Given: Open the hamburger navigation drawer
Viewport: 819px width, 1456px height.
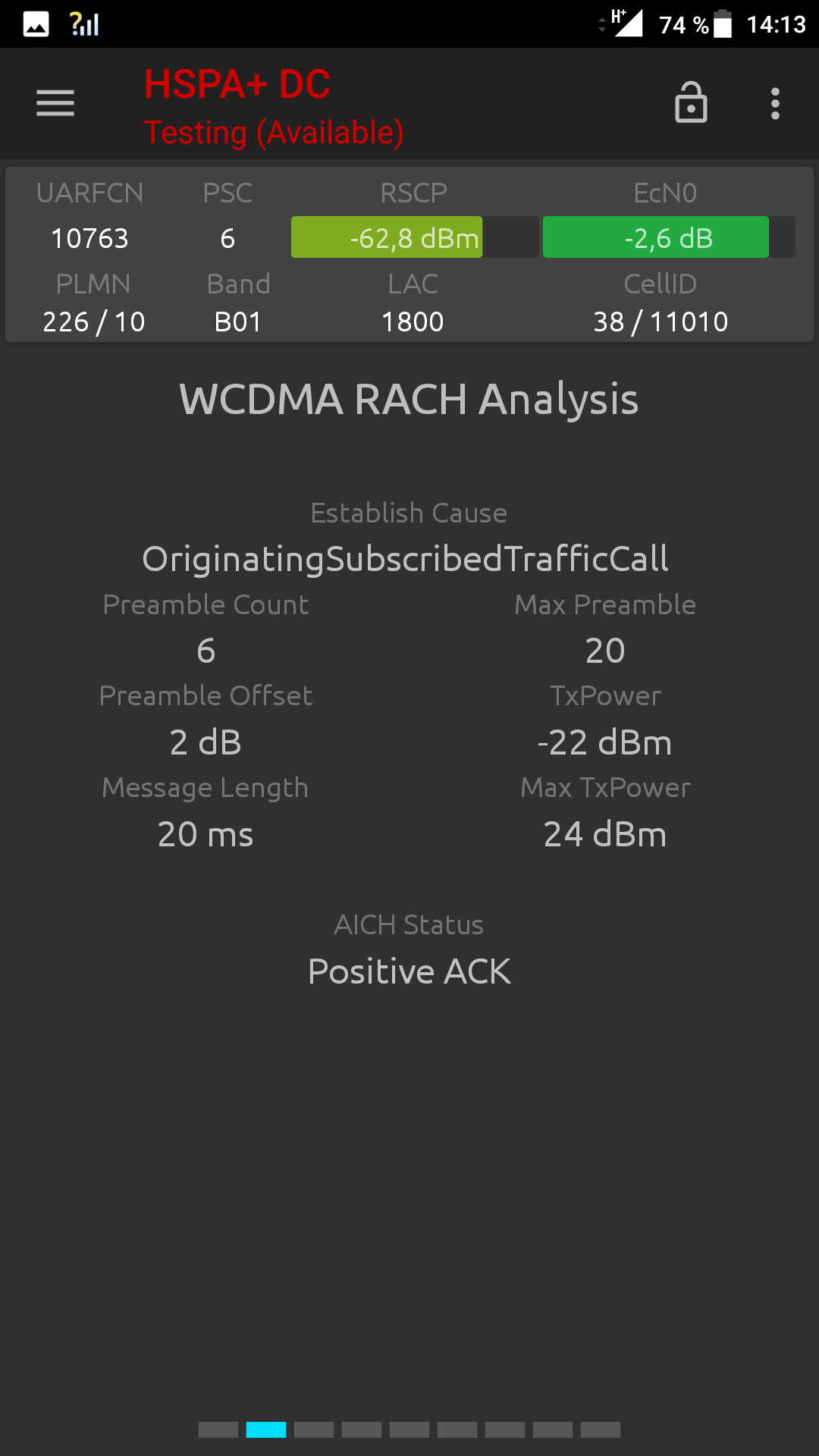Looking at the screenshot, I should point(55,103).
